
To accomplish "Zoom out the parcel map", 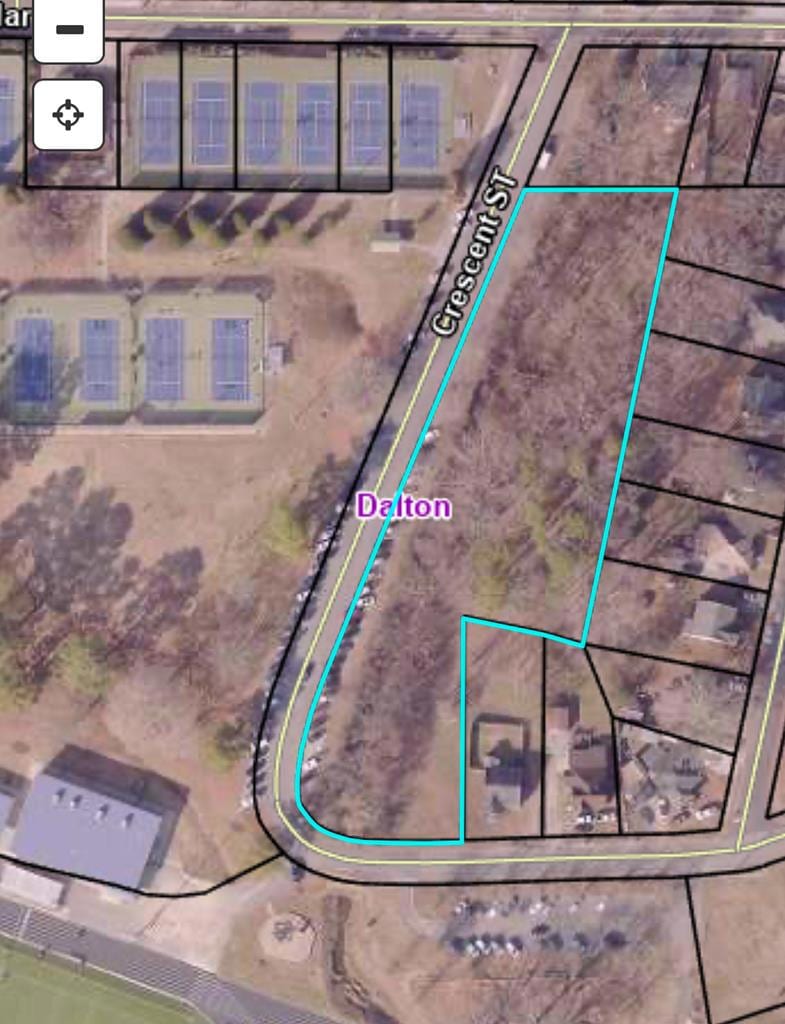I will [x=69, y=29].
